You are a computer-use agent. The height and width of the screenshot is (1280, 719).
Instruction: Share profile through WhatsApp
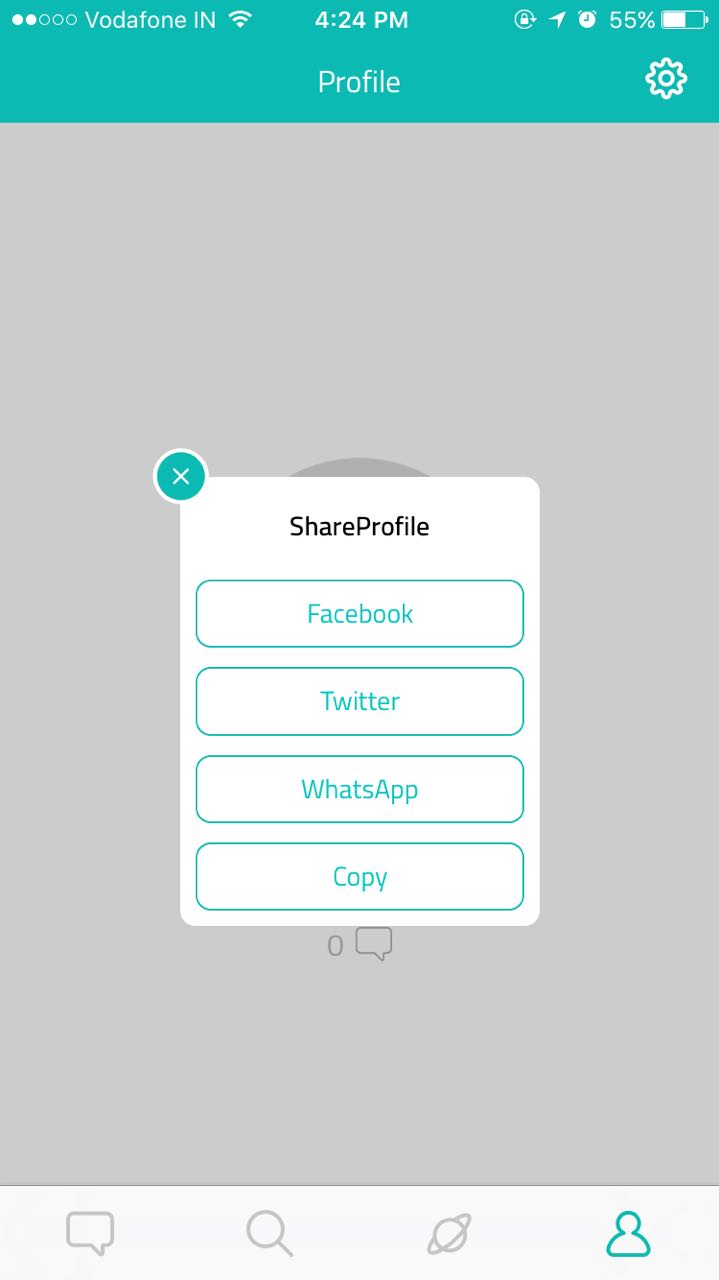(x=359, y=789)
